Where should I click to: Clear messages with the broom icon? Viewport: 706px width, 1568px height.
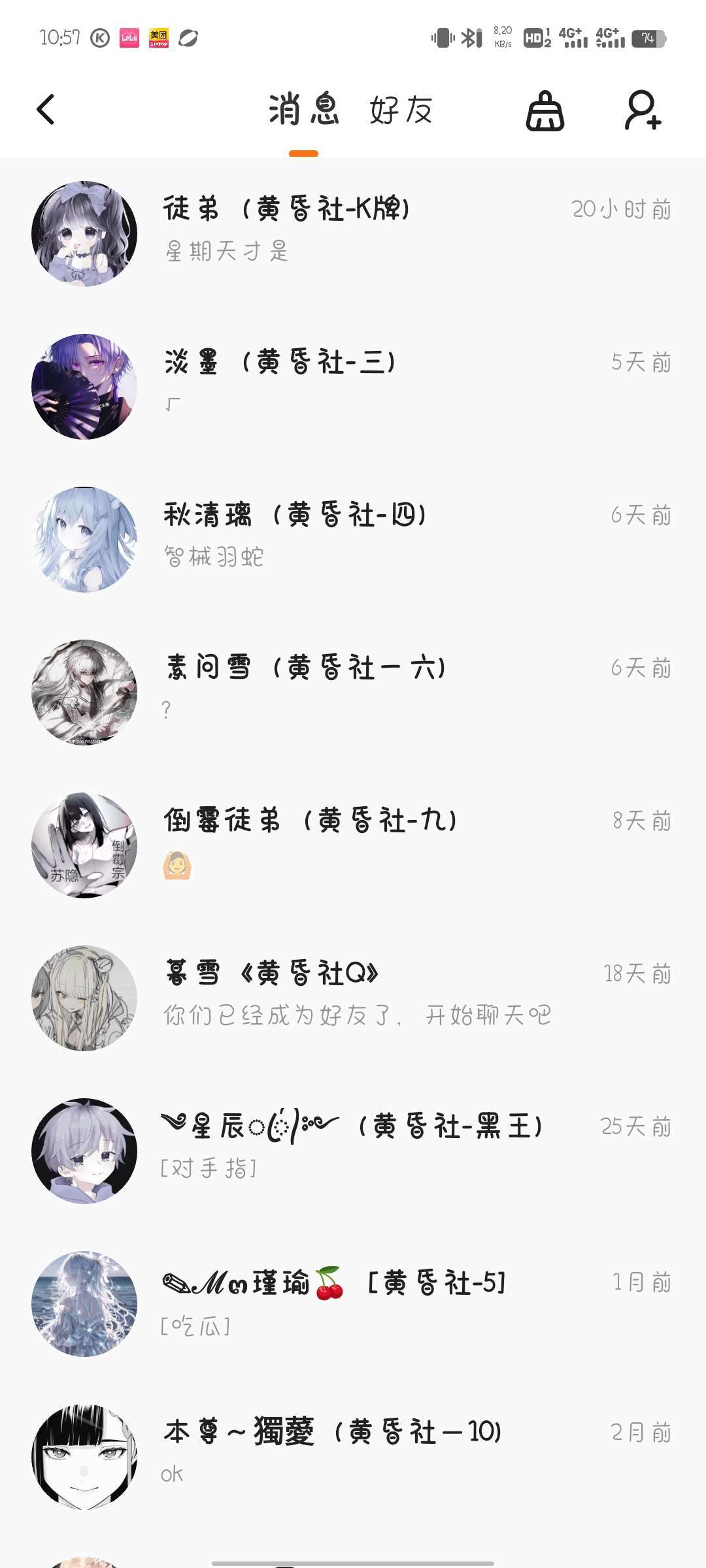click(545, 111)
